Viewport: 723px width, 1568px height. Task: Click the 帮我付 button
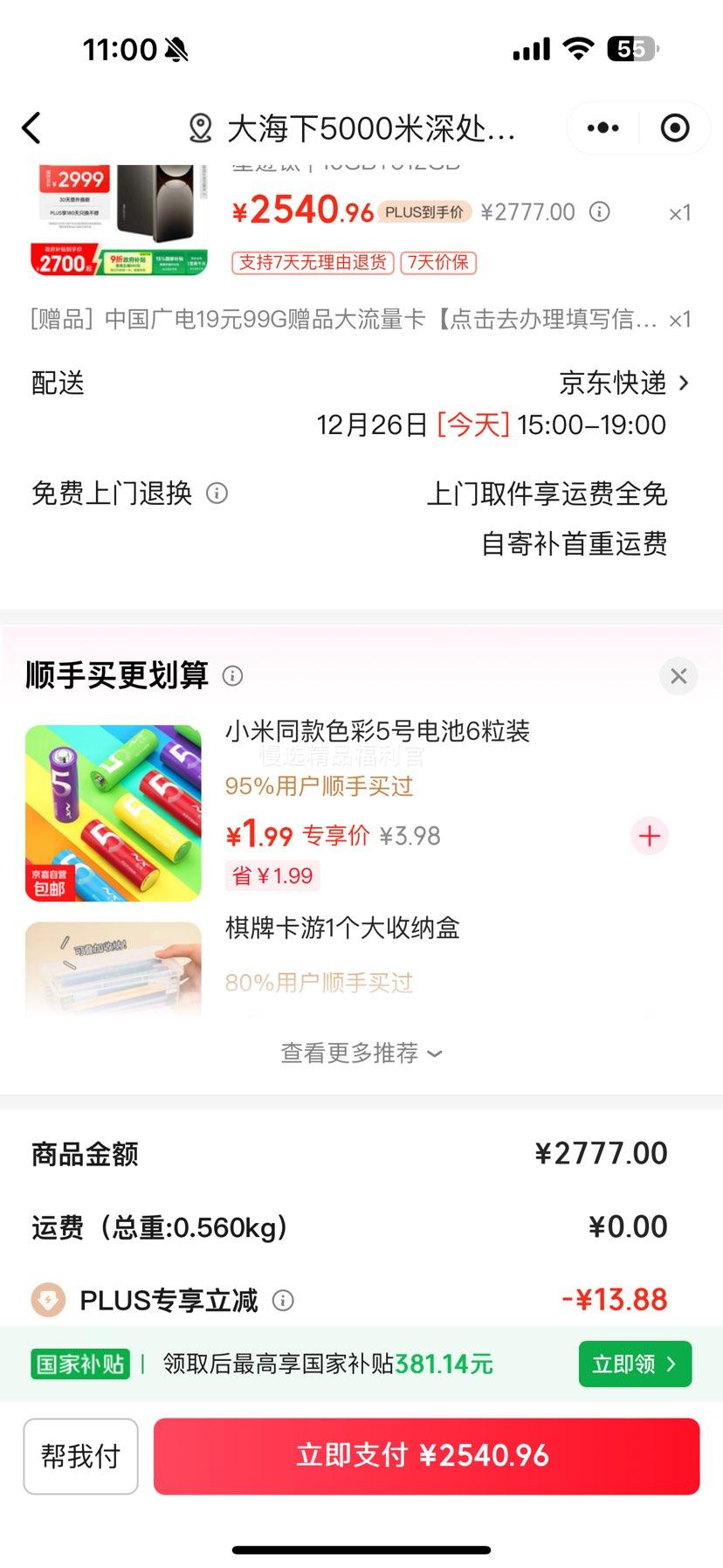[80, 1455]
